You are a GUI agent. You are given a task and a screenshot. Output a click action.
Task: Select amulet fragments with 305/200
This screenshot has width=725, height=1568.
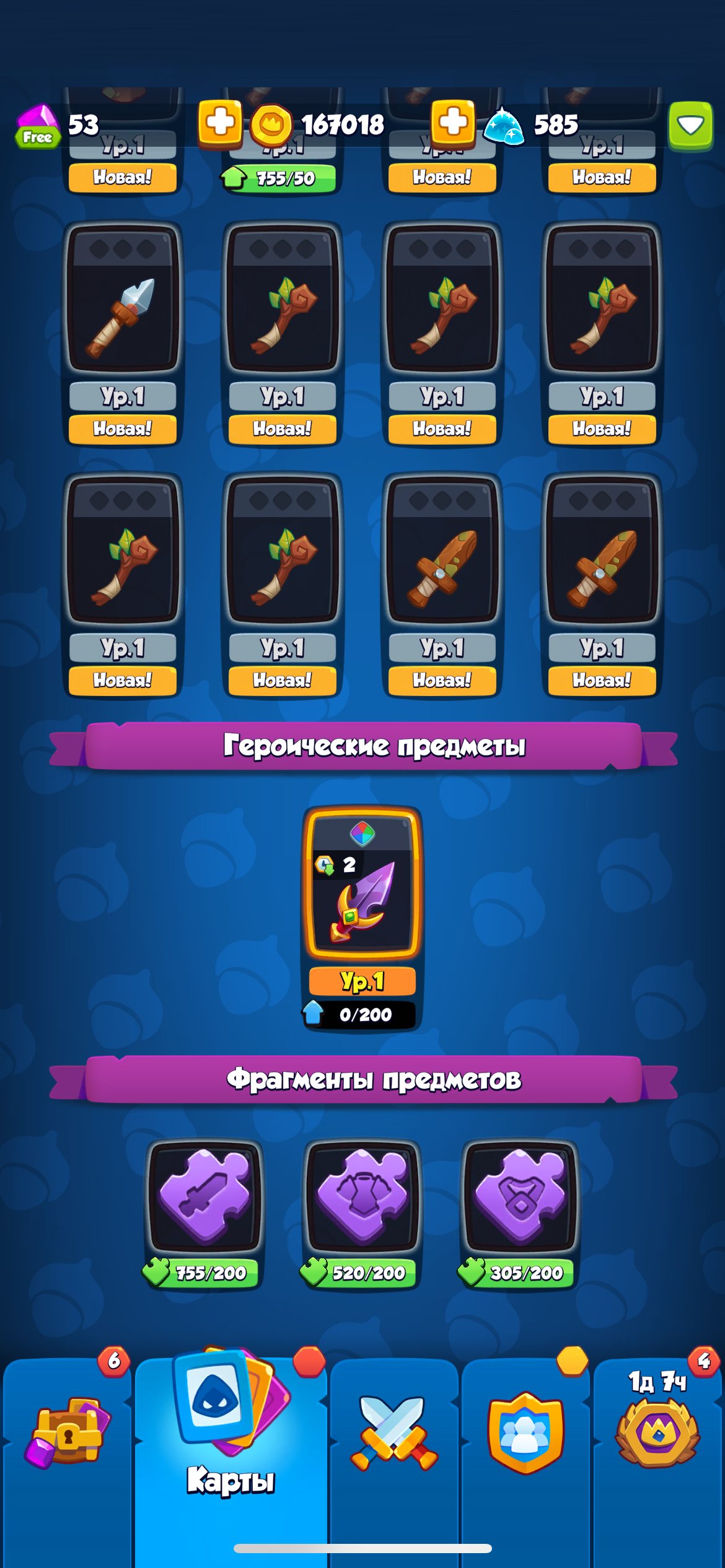click(x=521, y=1198)
